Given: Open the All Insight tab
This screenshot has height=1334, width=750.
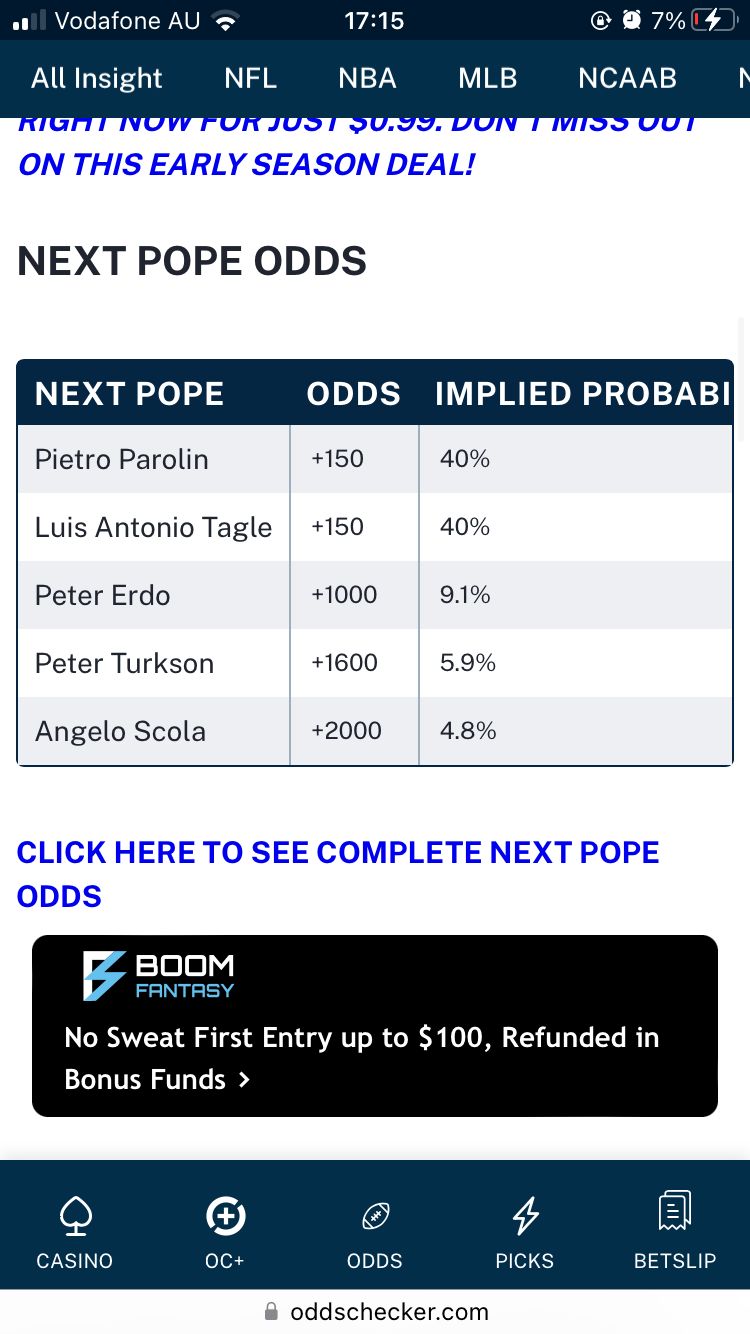Looking at the screenshot, I should [96, 78].
